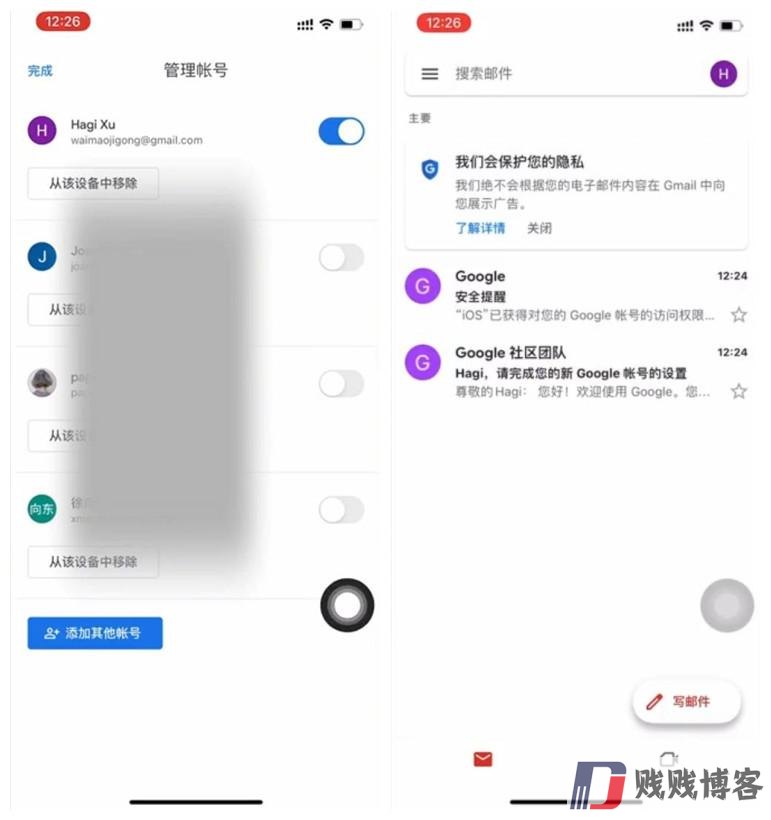Open the hamburger menu in search bar
Viewport: 771px width, 820px height.
(x=430, y=74)
